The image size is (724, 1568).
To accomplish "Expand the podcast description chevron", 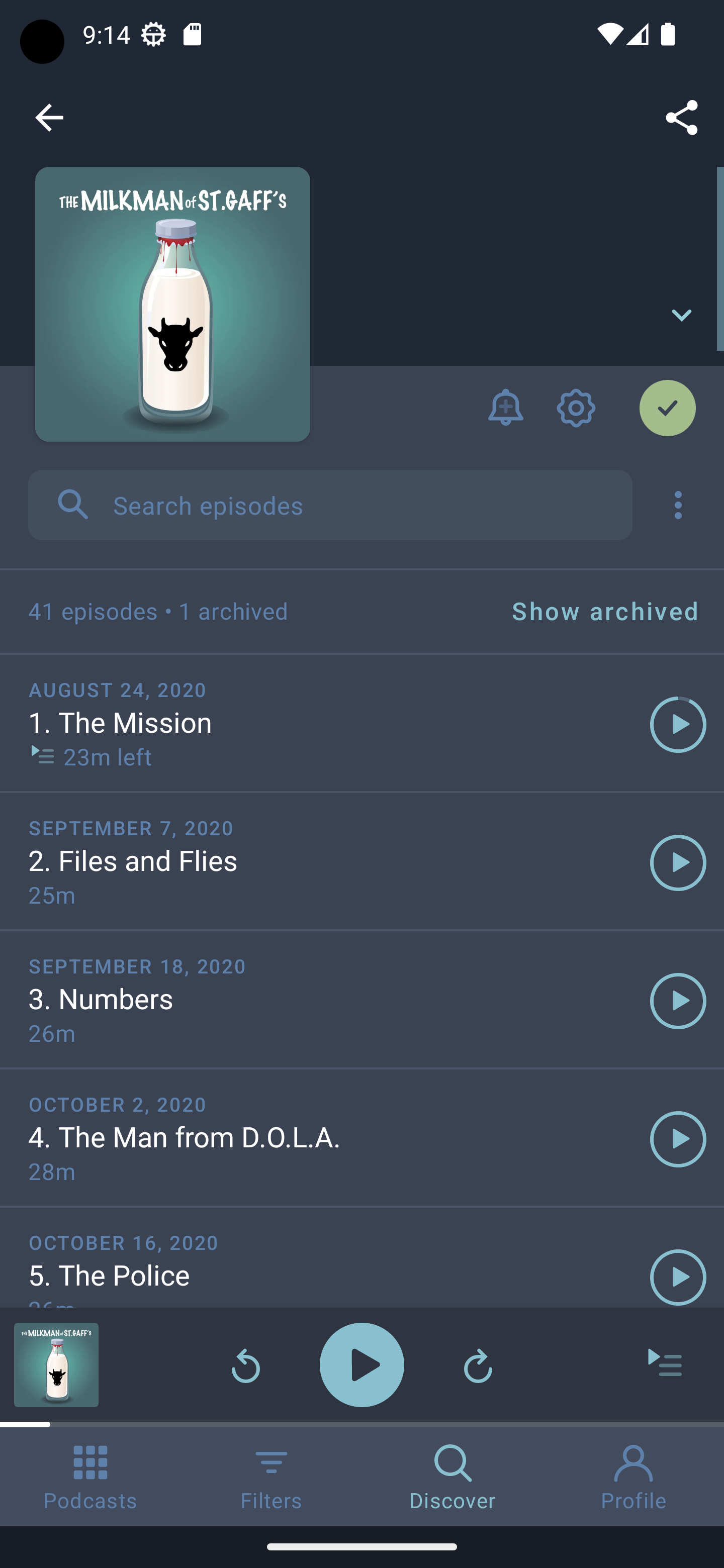I will pyautogui.click(x=681, y=315).
